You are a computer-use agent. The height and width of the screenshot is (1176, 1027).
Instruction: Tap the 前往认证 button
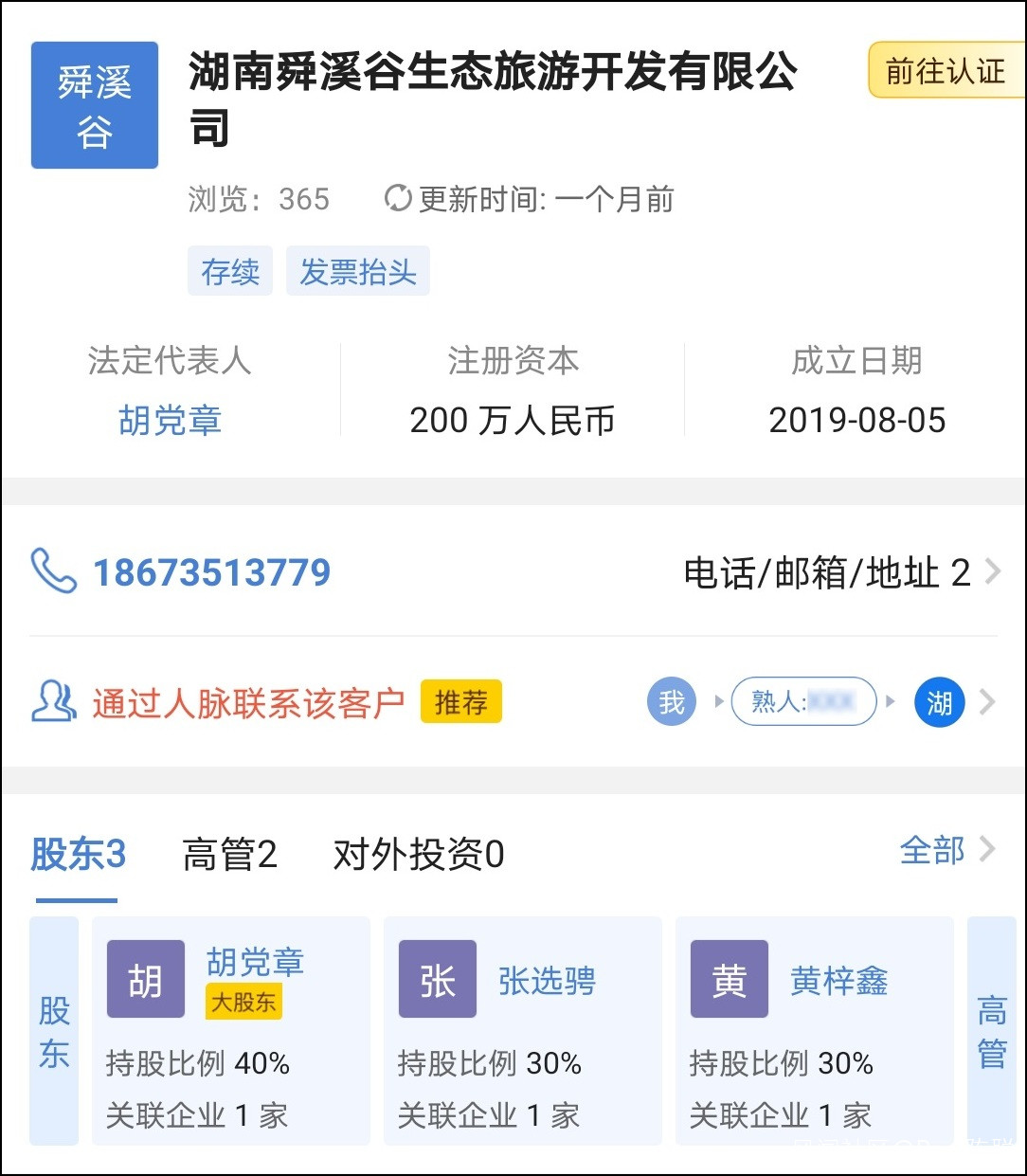click(944, 71)
